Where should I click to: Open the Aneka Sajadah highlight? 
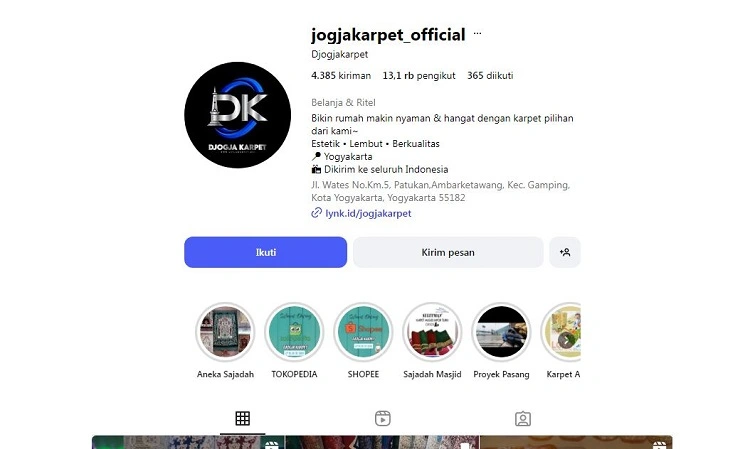[x=225, y=332]
